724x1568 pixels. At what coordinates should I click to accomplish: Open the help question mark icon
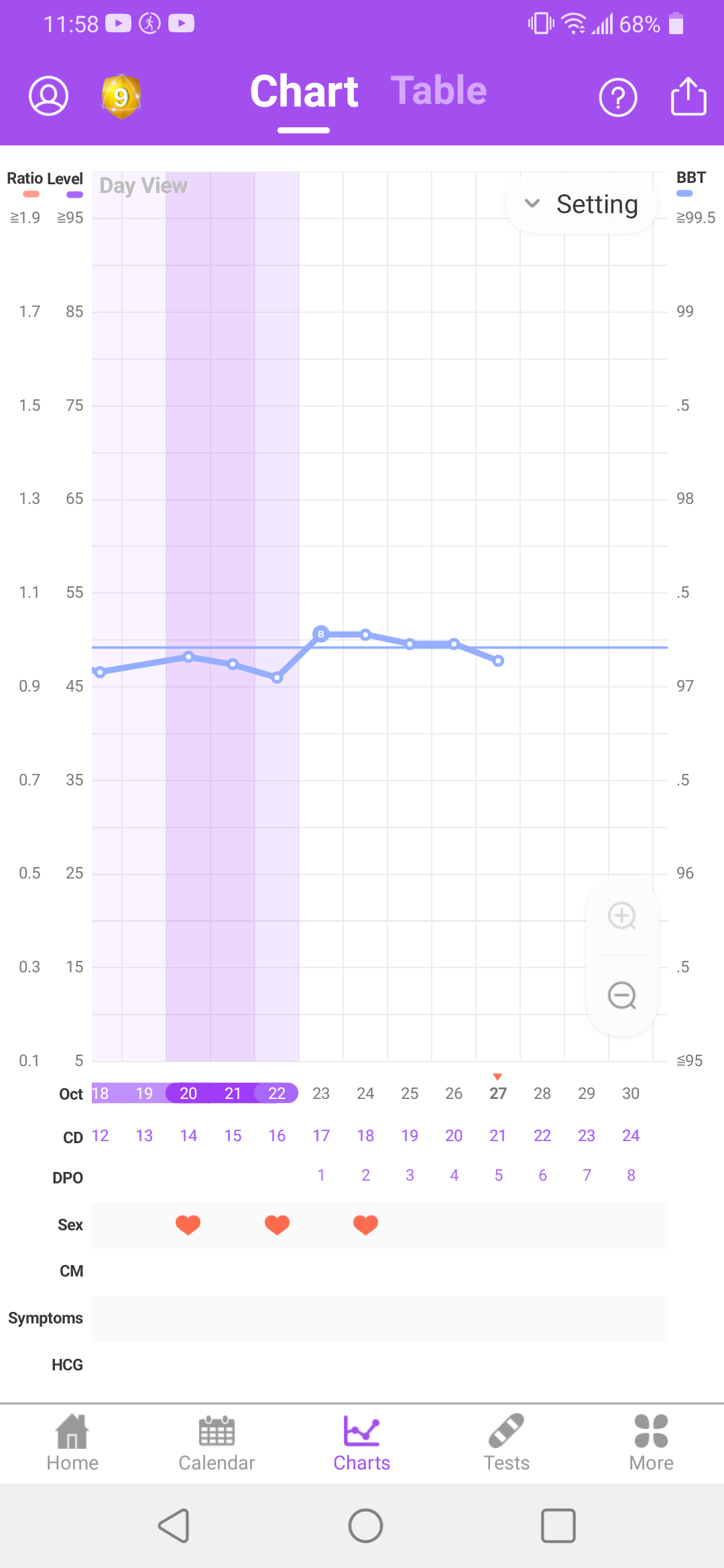(x=617, y=98)
